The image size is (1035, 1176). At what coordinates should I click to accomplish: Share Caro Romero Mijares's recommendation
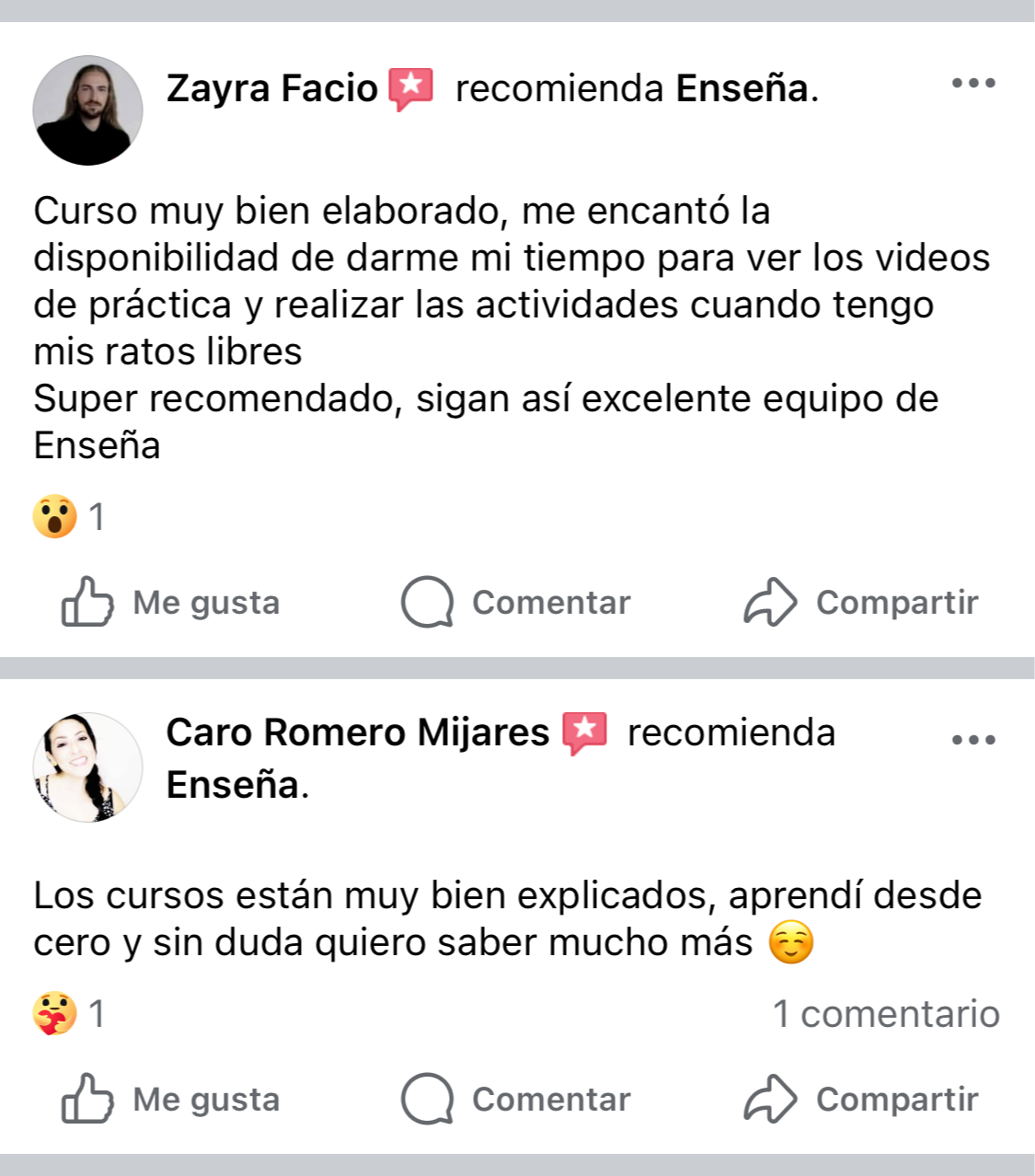point(861,1100)
